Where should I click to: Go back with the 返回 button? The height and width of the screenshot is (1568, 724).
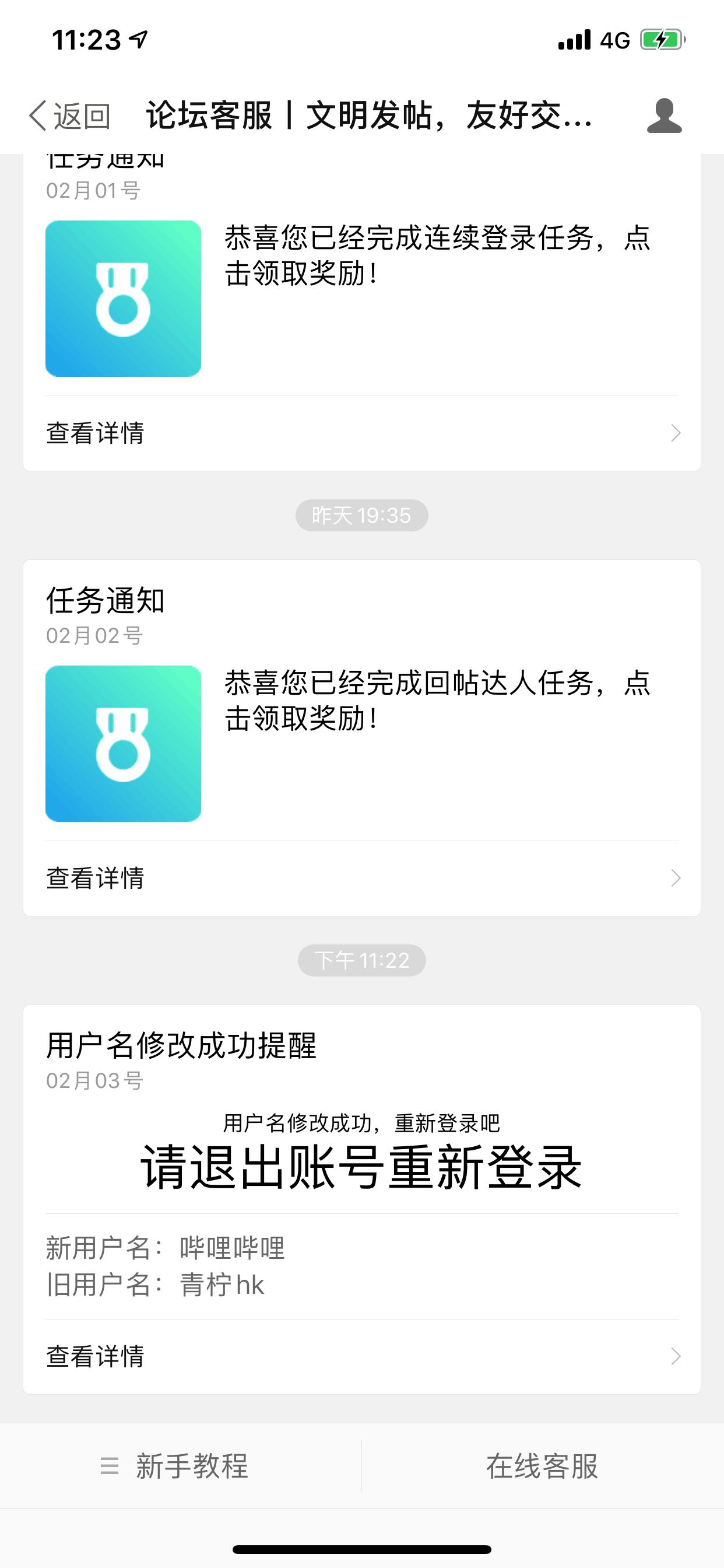pos(69,116)
